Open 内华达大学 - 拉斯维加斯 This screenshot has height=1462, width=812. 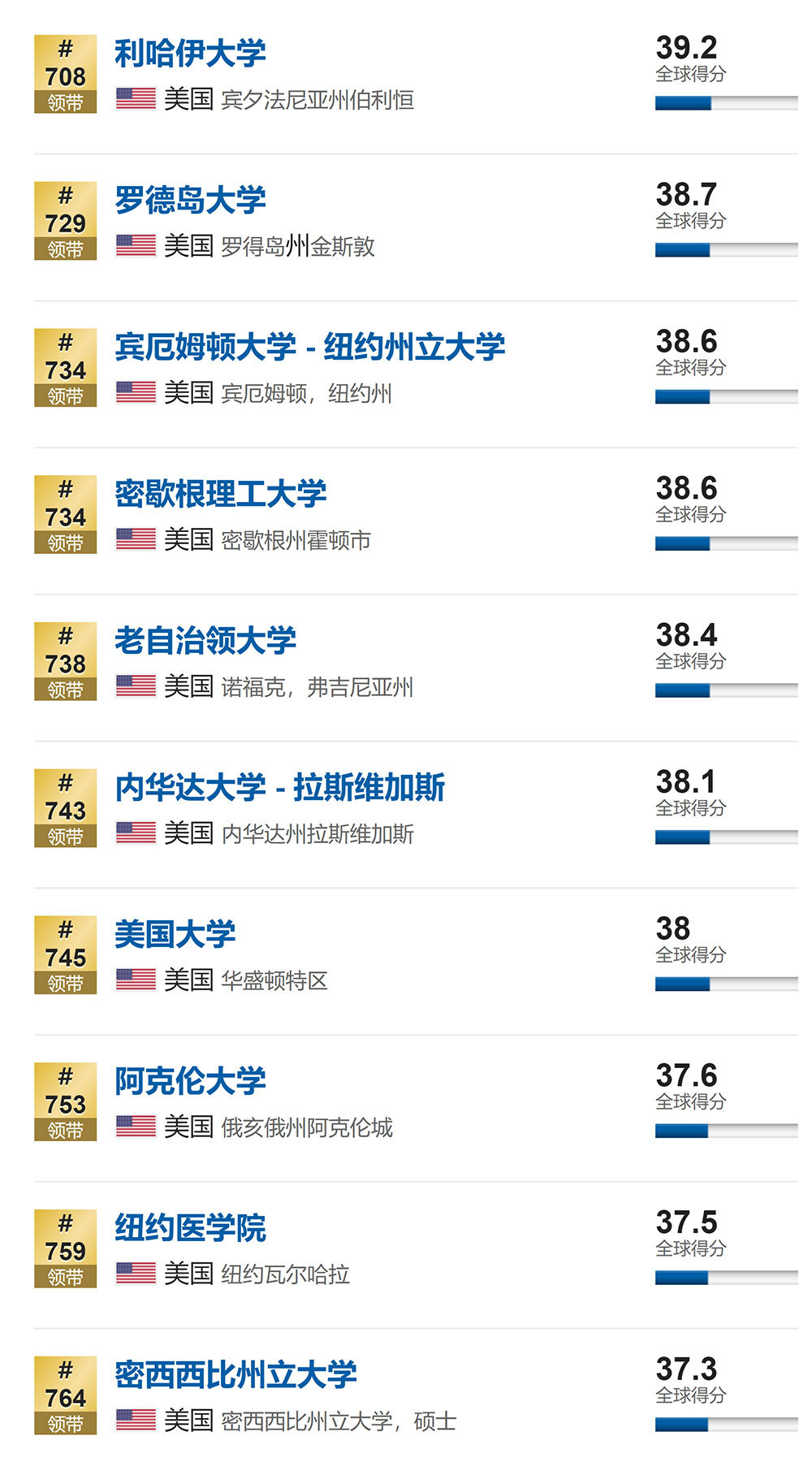click(x=280, y=788)
